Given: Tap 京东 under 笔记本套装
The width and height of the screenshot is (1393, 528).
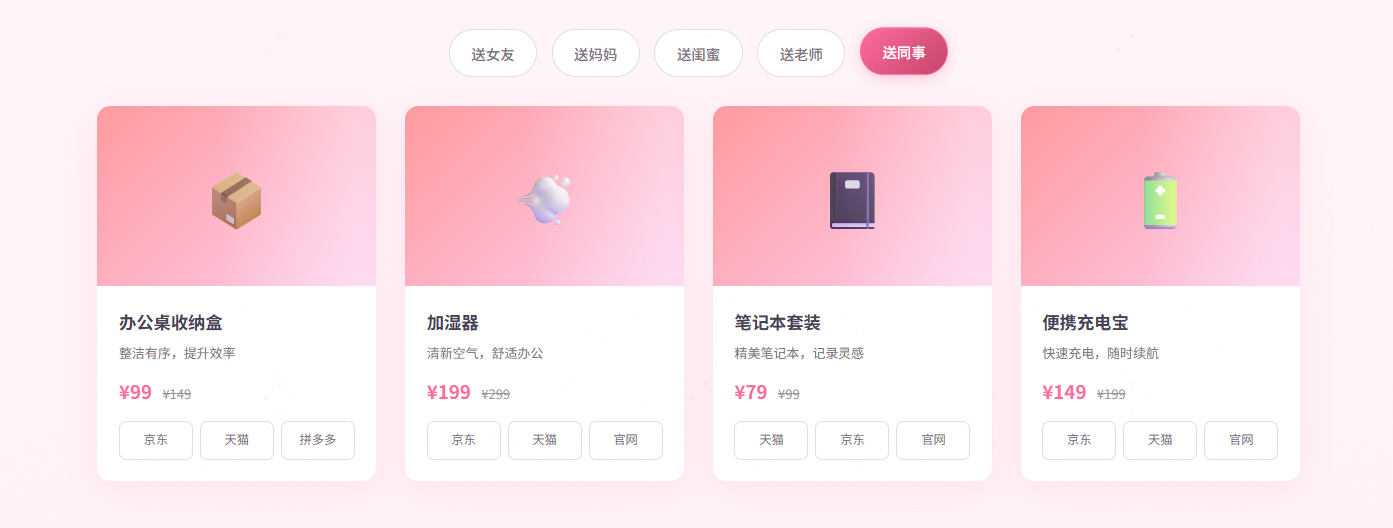Looking at the screenshot, I should pyautogui.click(x=852, y=440).
